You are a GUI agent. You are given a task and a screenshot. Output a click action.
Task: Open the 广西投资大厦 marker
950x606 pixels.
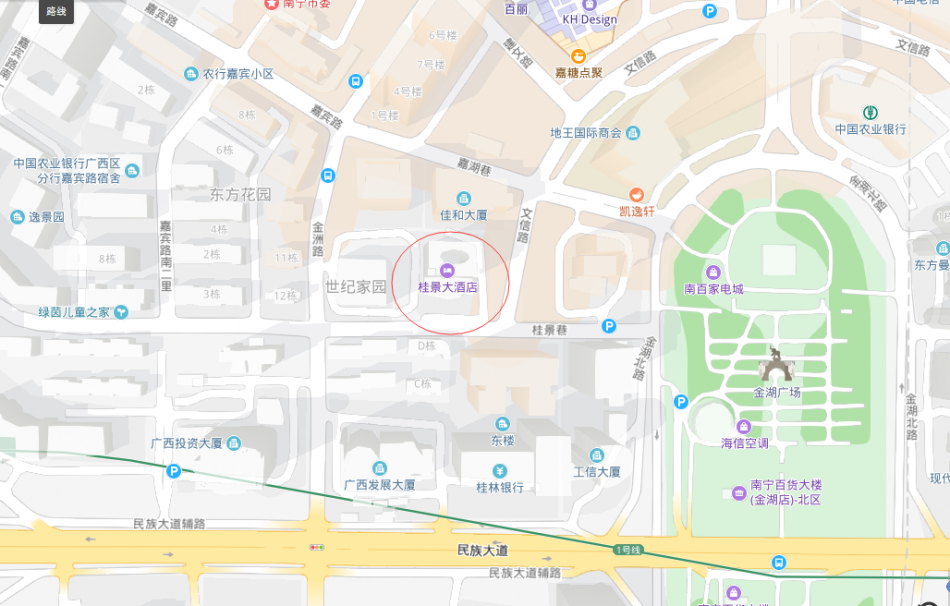point(233,443)
